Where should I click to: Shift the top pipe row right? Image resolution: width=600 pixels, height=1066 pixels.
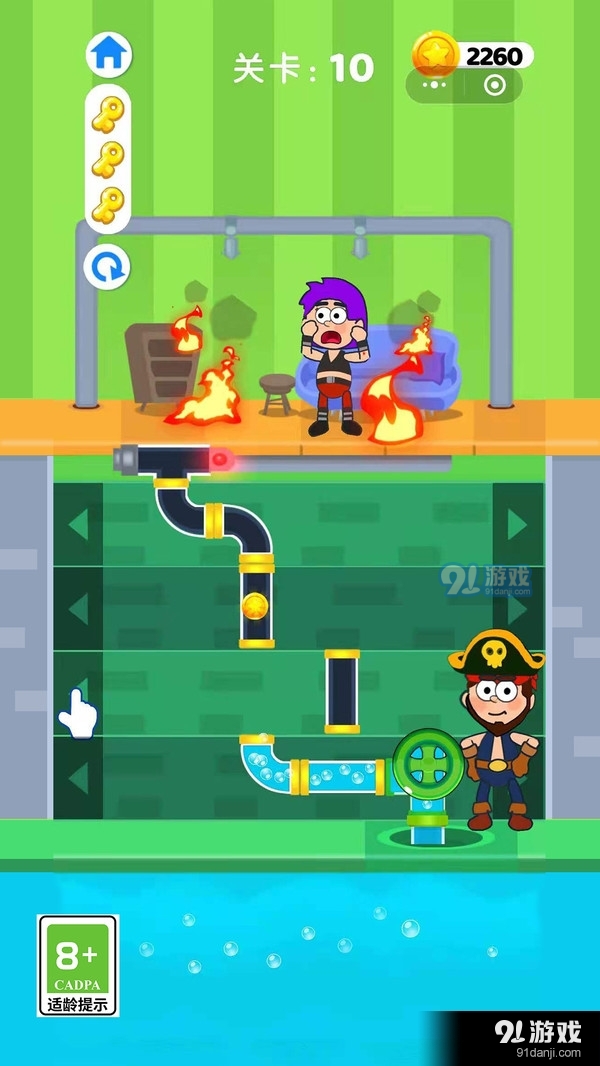point(517,523)
